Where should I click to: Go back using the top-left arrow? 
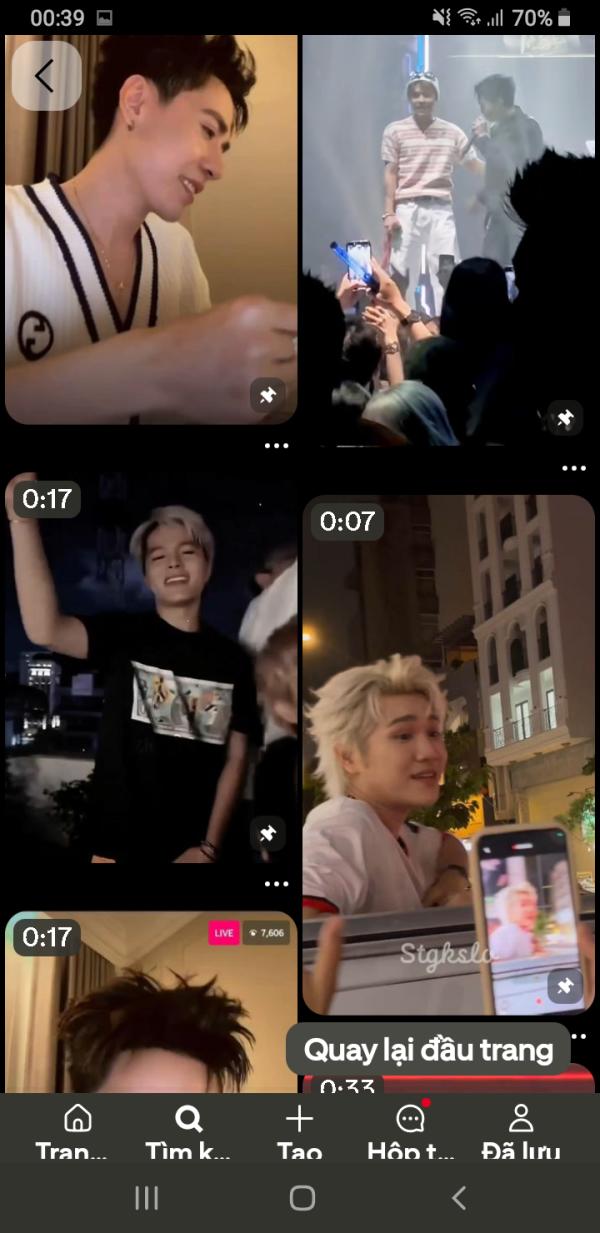click(x=46, y=76)
